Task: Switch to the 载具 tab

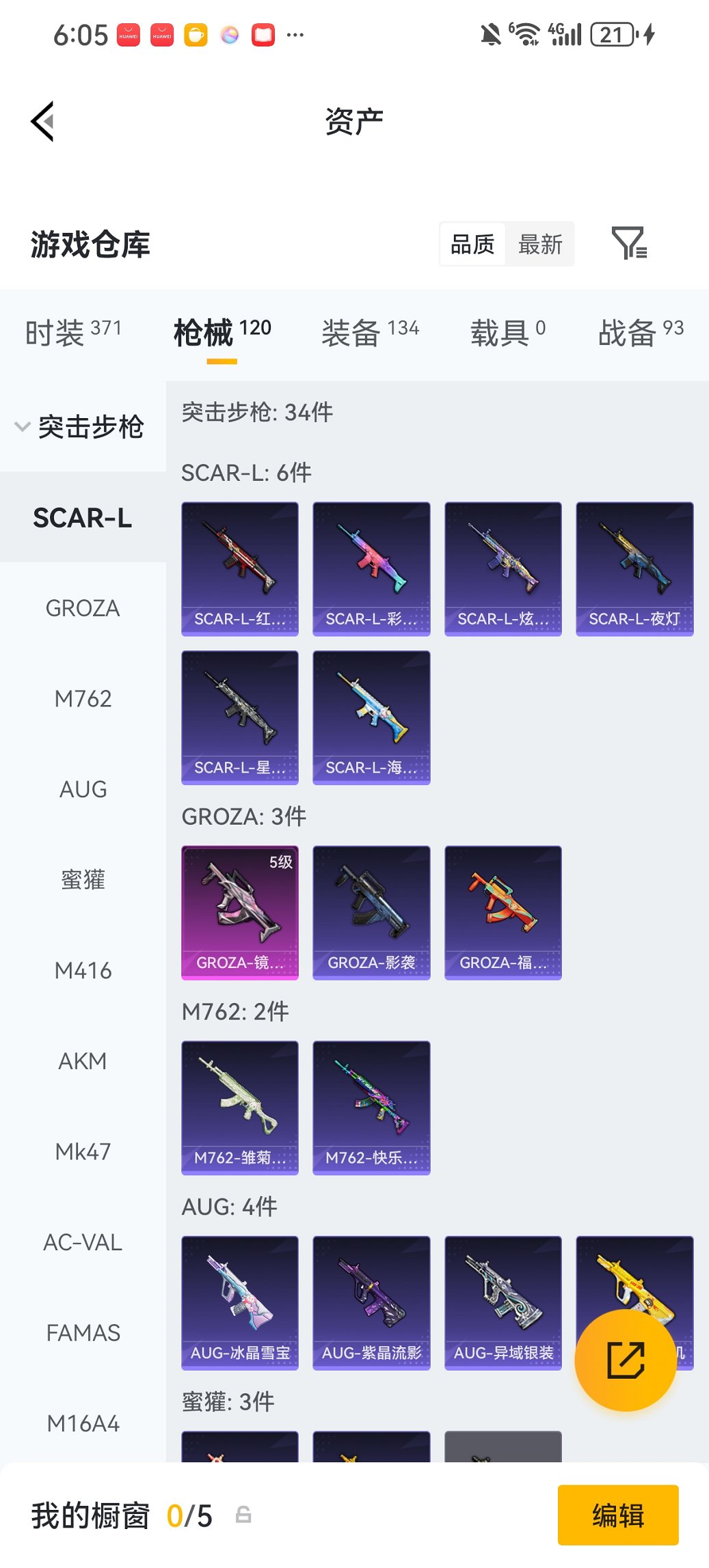Action: click(507, 333)
